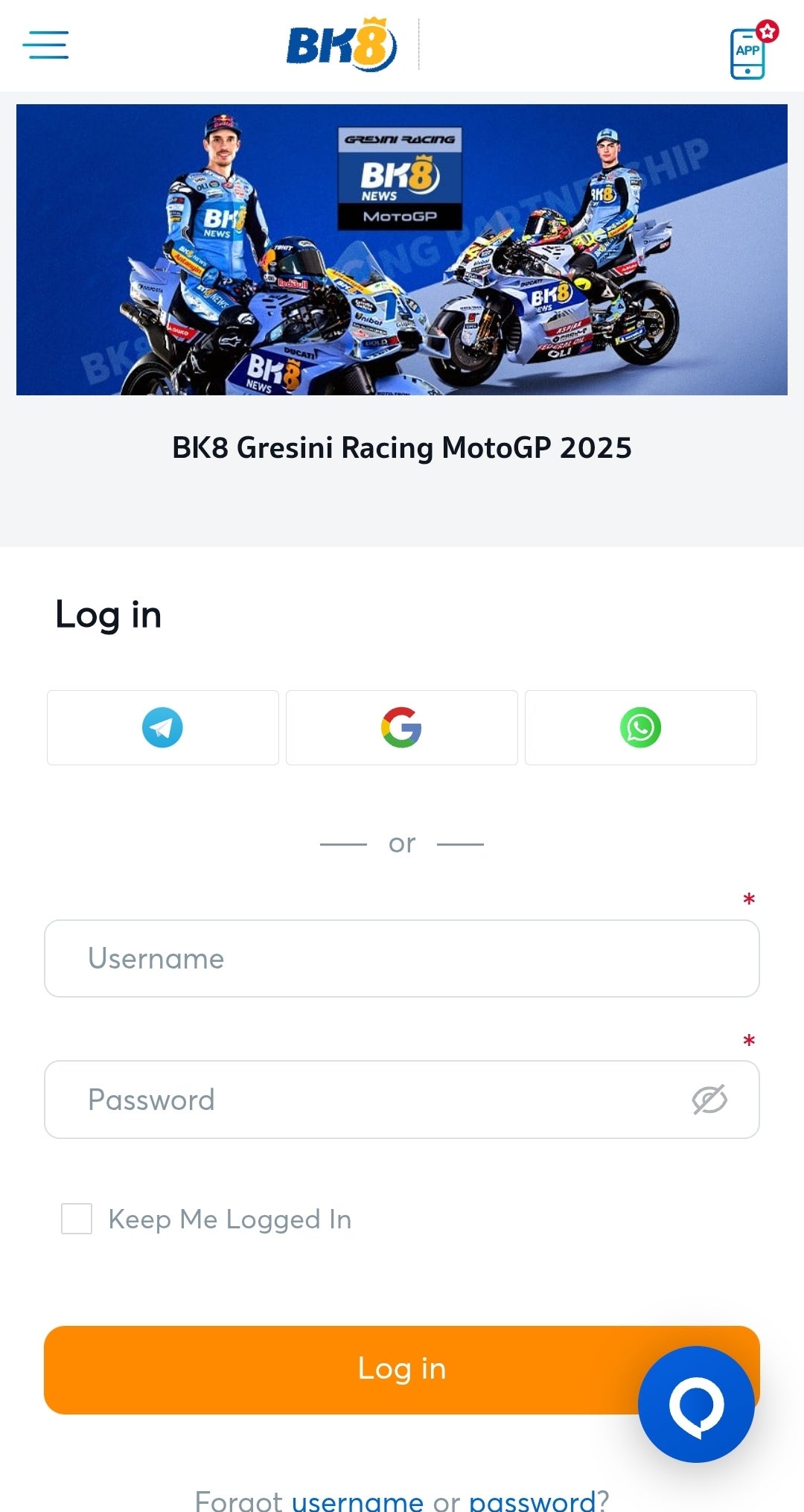Viewport: 804px width, 1512px height.
Task: Tap the red star badge on the APP icon
Action: (768, 31)
